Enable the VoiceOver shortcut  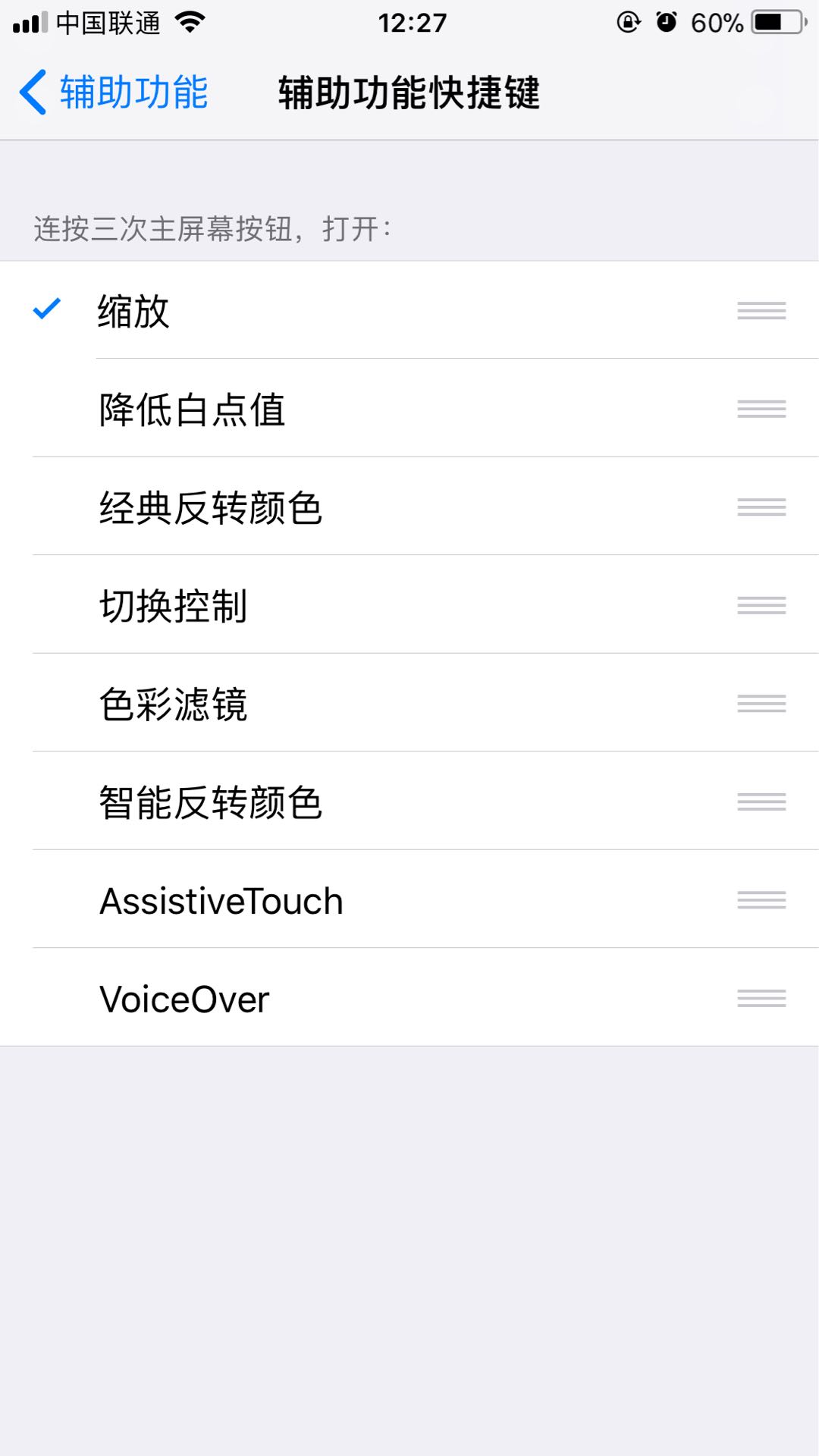click(x=303, y=998)
